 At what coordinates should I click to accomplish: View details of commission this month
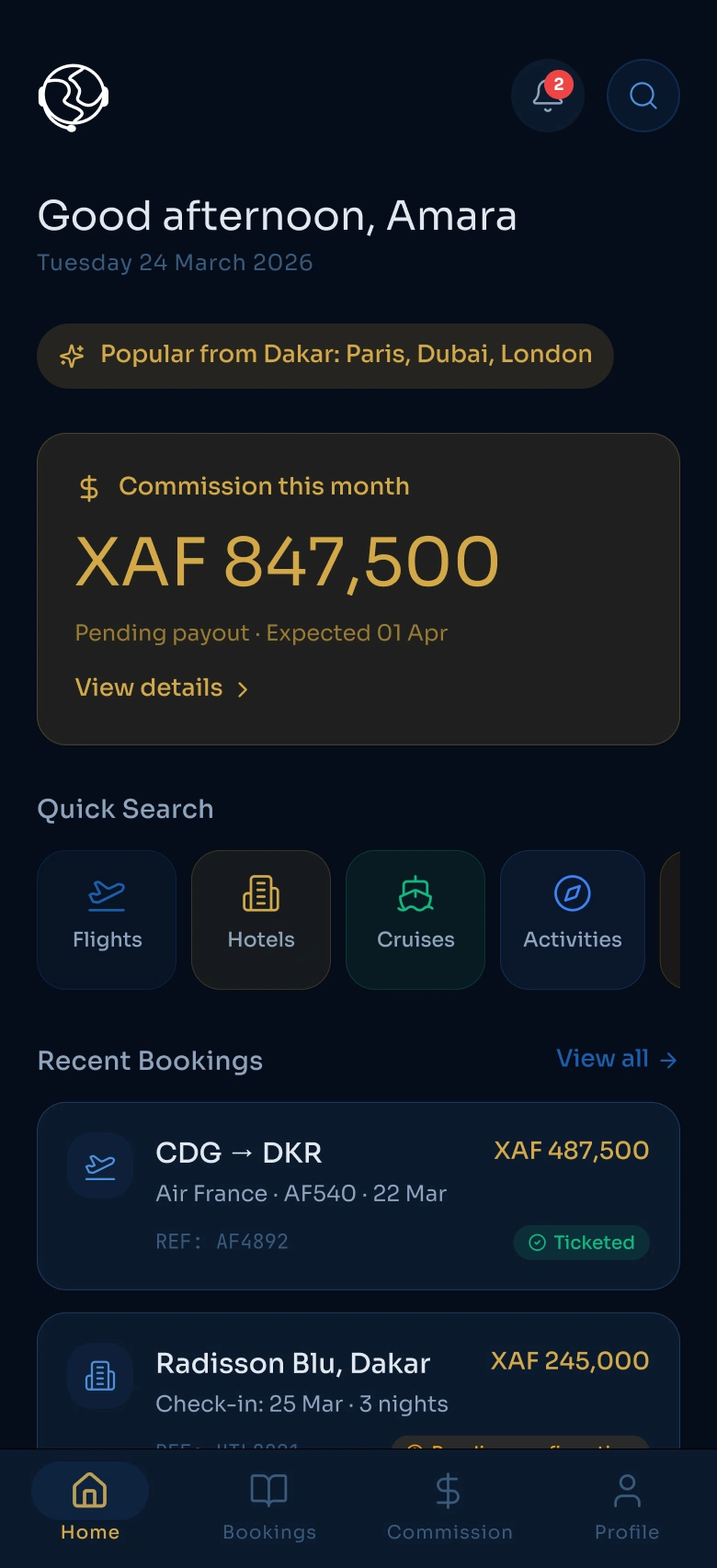[162, 687]
